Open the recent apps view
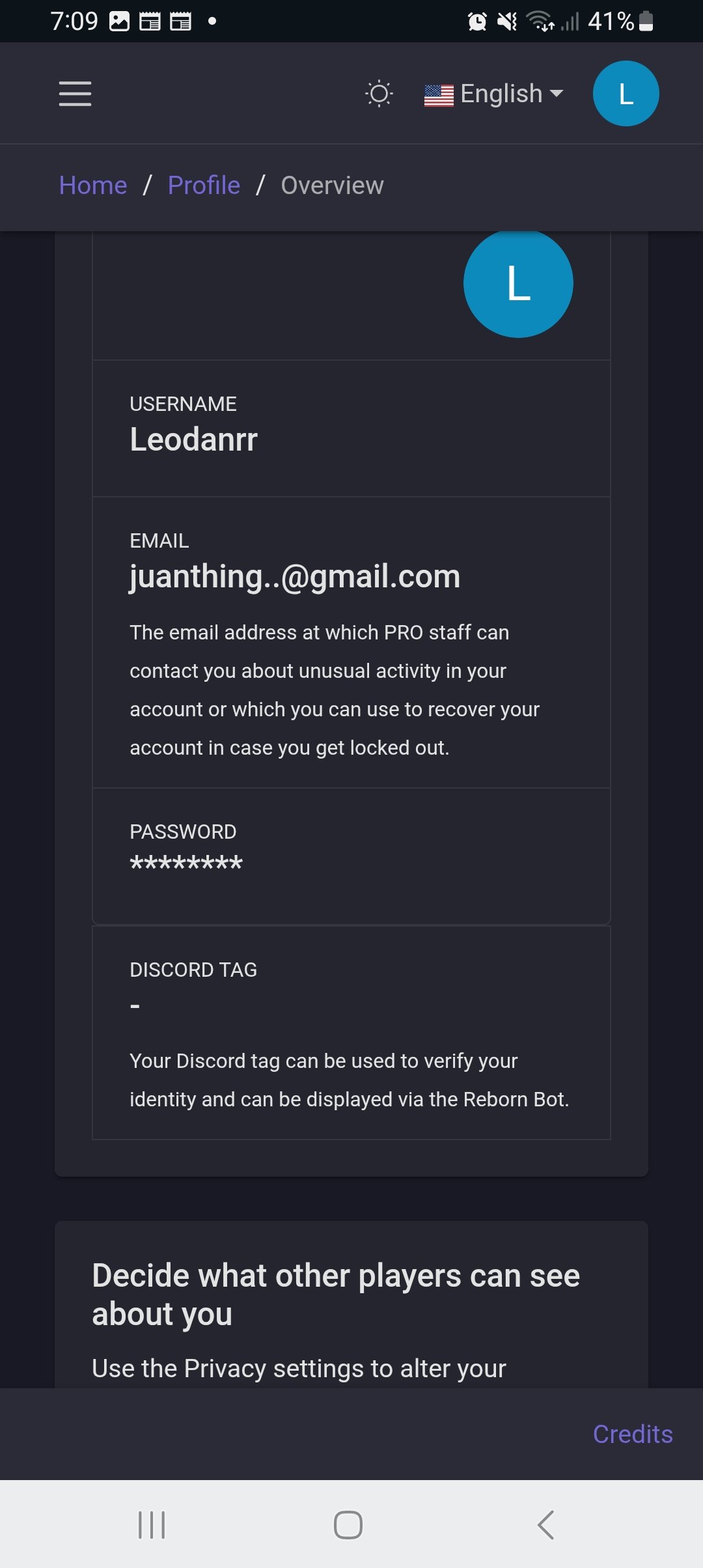This screenshot has width=703, height=1568. tap(152, 1524)
